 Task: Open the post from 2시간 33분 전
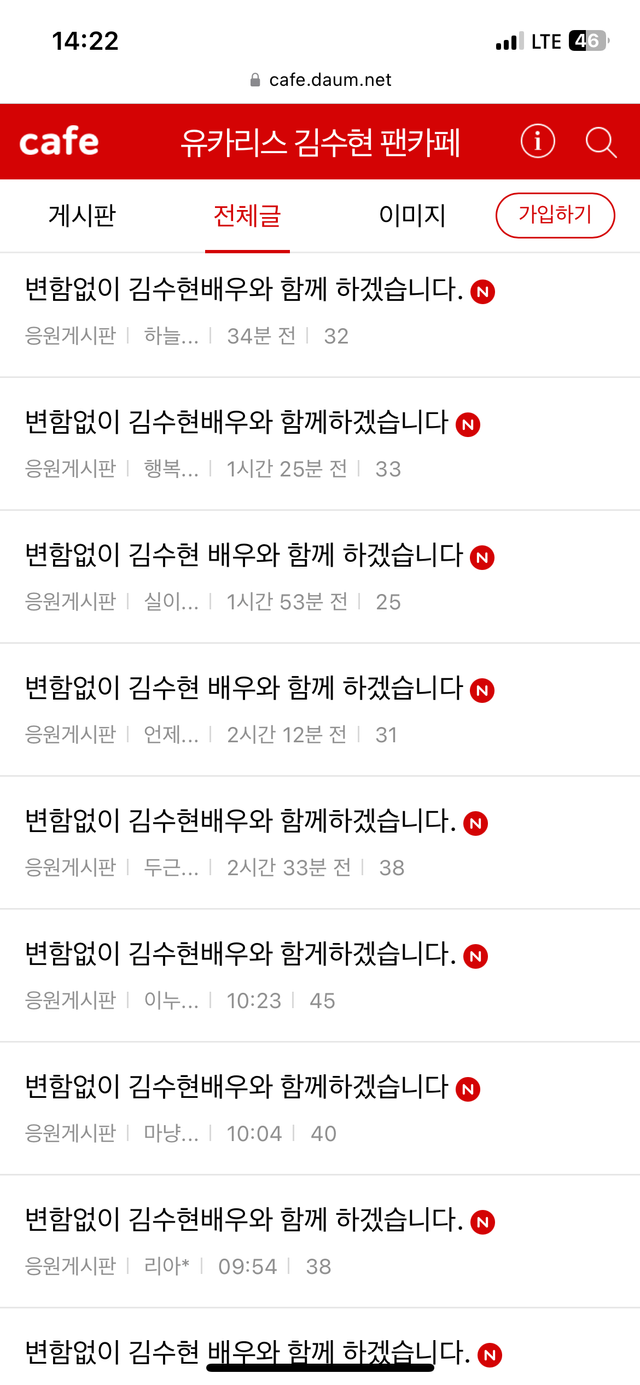click(320, 843)
